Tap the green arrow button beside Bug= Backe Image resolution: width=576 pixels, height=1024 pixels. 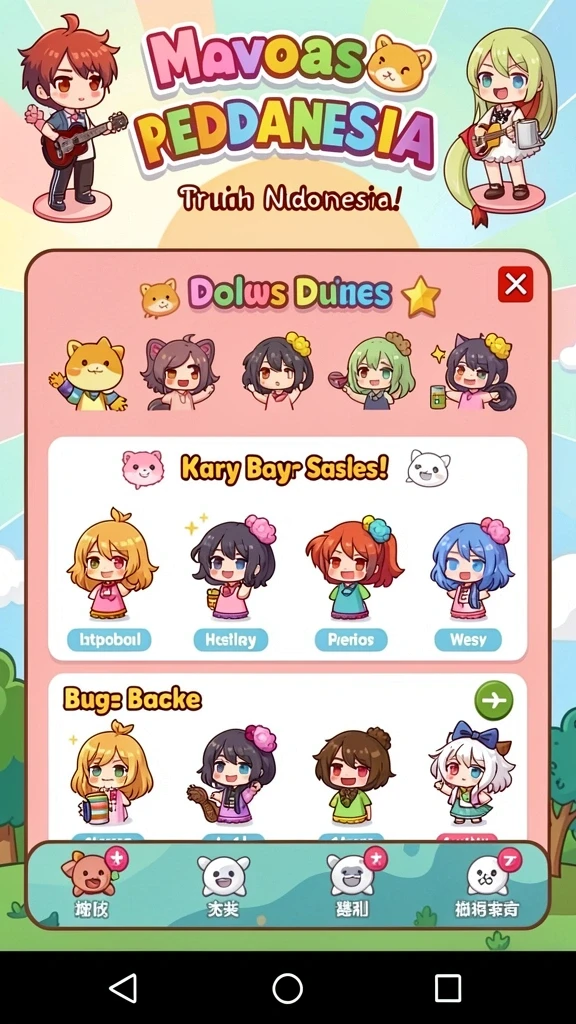[494, 700]
